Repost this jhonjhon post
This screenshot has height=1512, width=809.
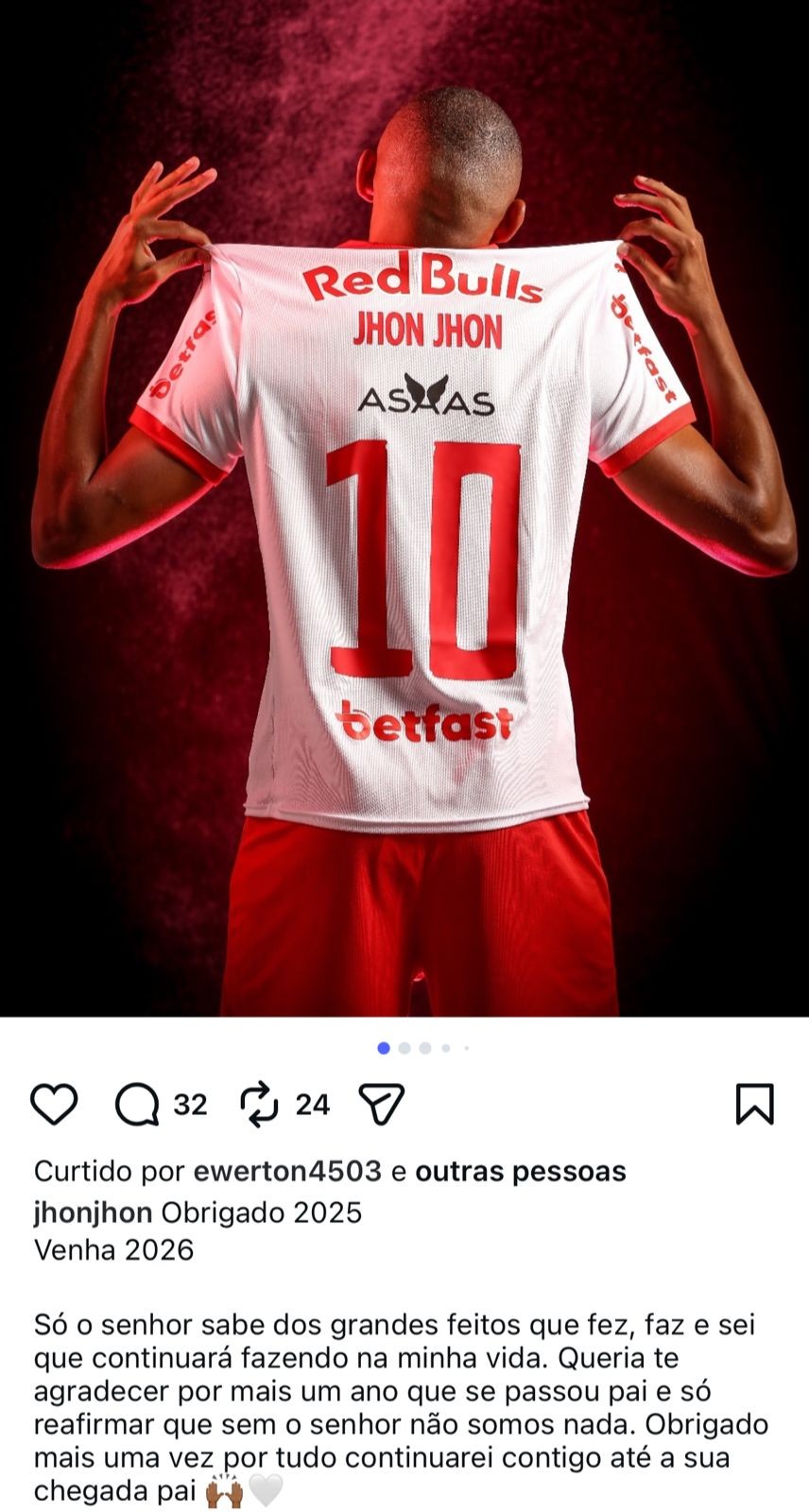[x=259, y=1104]
